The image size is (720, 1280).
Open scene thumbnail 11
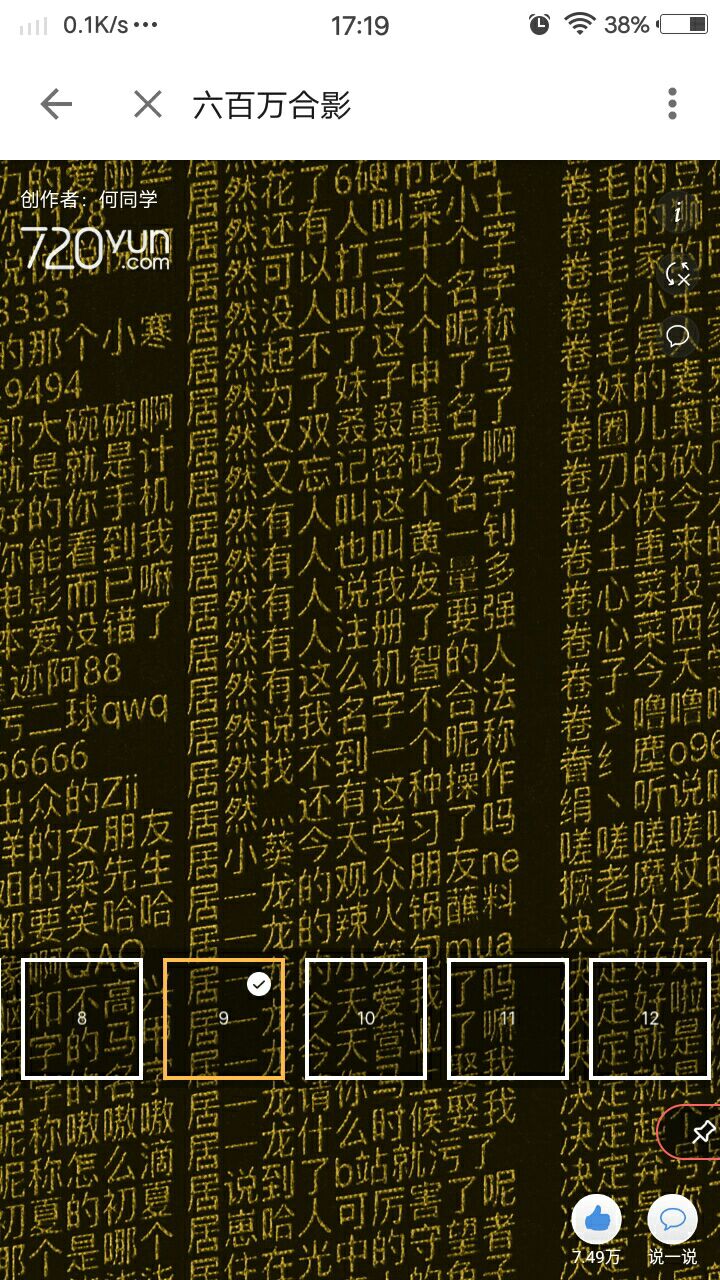pyautogui.click(x=508, y=1018)
